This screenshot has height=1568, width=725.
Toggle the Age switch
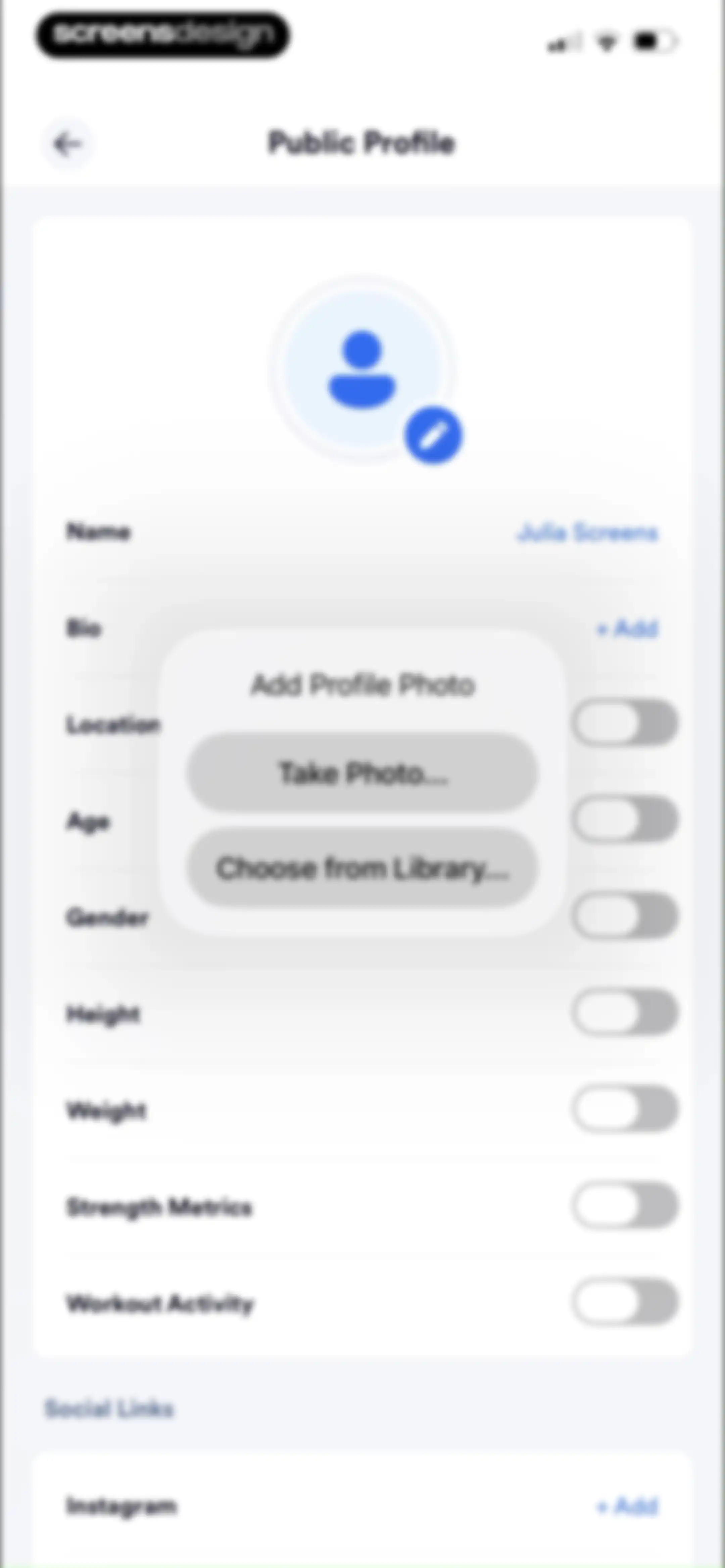pyautogui.click(x=625, y=819)
